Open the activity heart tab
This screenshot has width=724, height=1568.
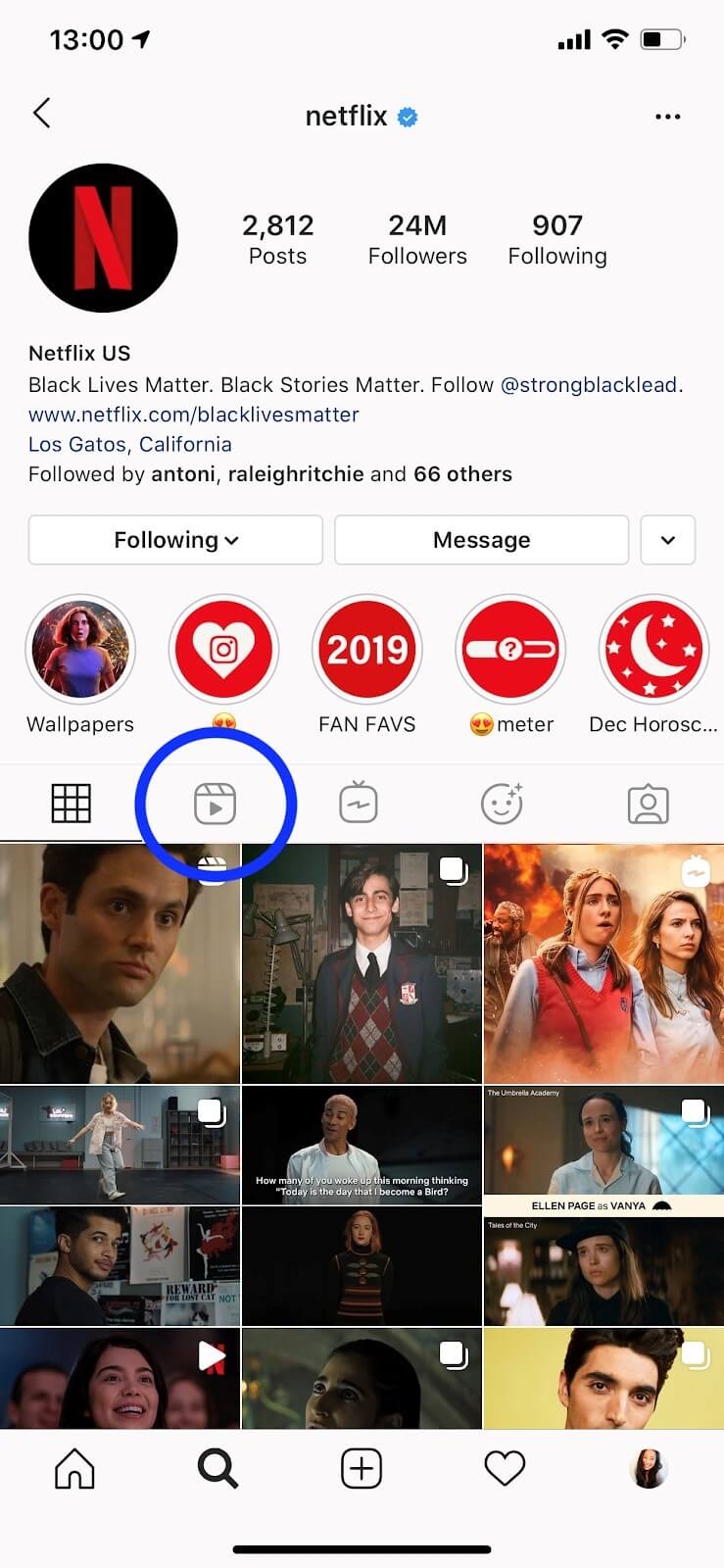[505, 1469]
